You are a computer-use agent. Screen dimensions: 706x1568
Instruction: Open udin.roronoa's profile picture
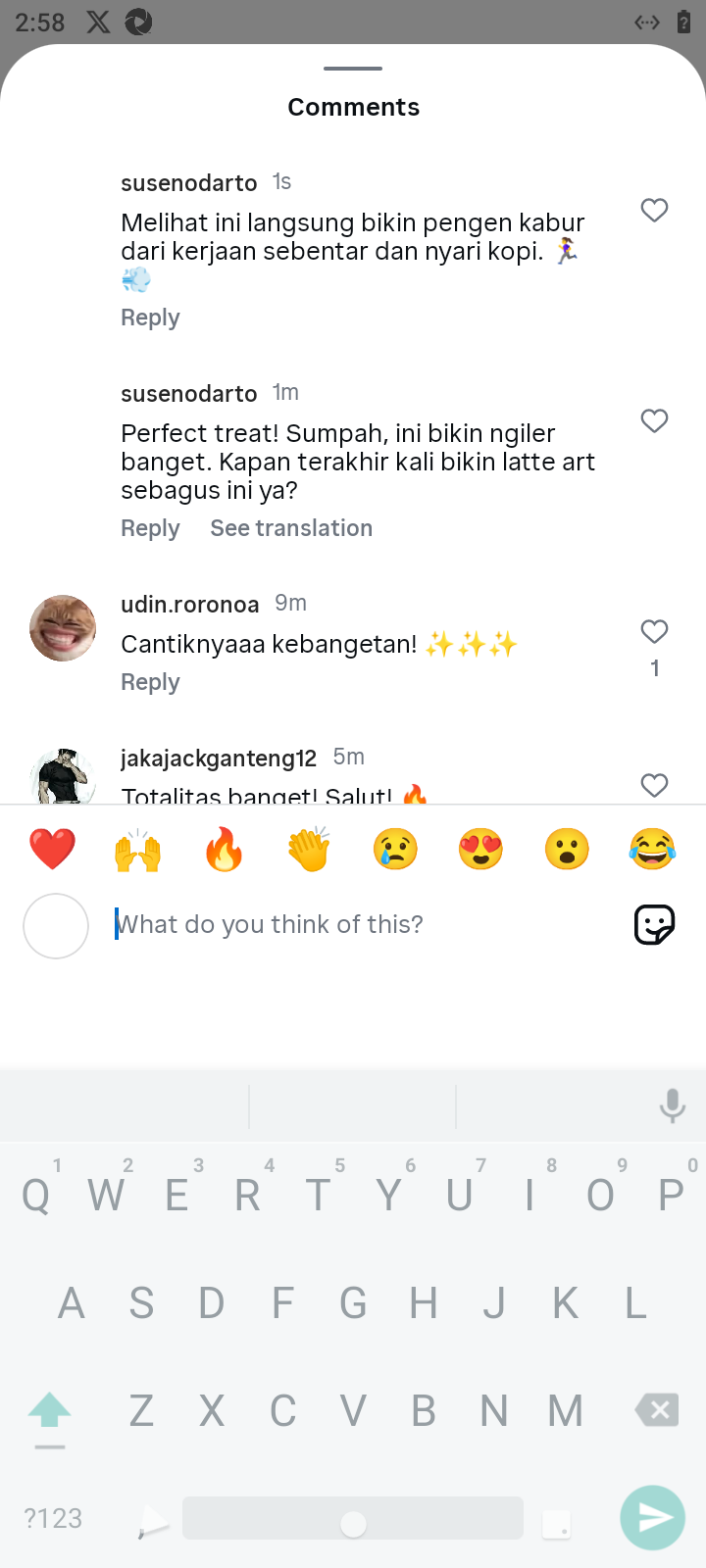[63, 628]
